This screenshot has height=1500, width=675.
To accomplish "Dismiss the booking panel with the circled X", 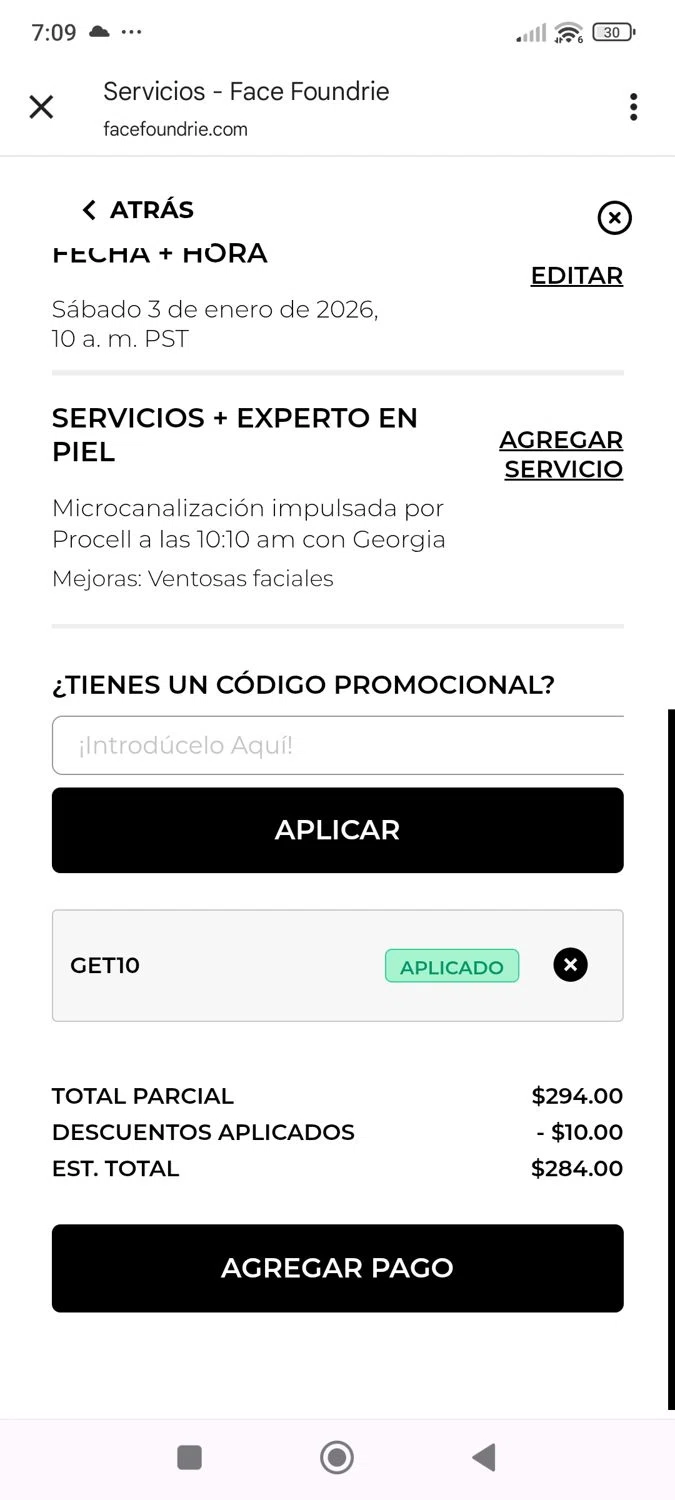I will pyautogui.click(x=614, y=217).
